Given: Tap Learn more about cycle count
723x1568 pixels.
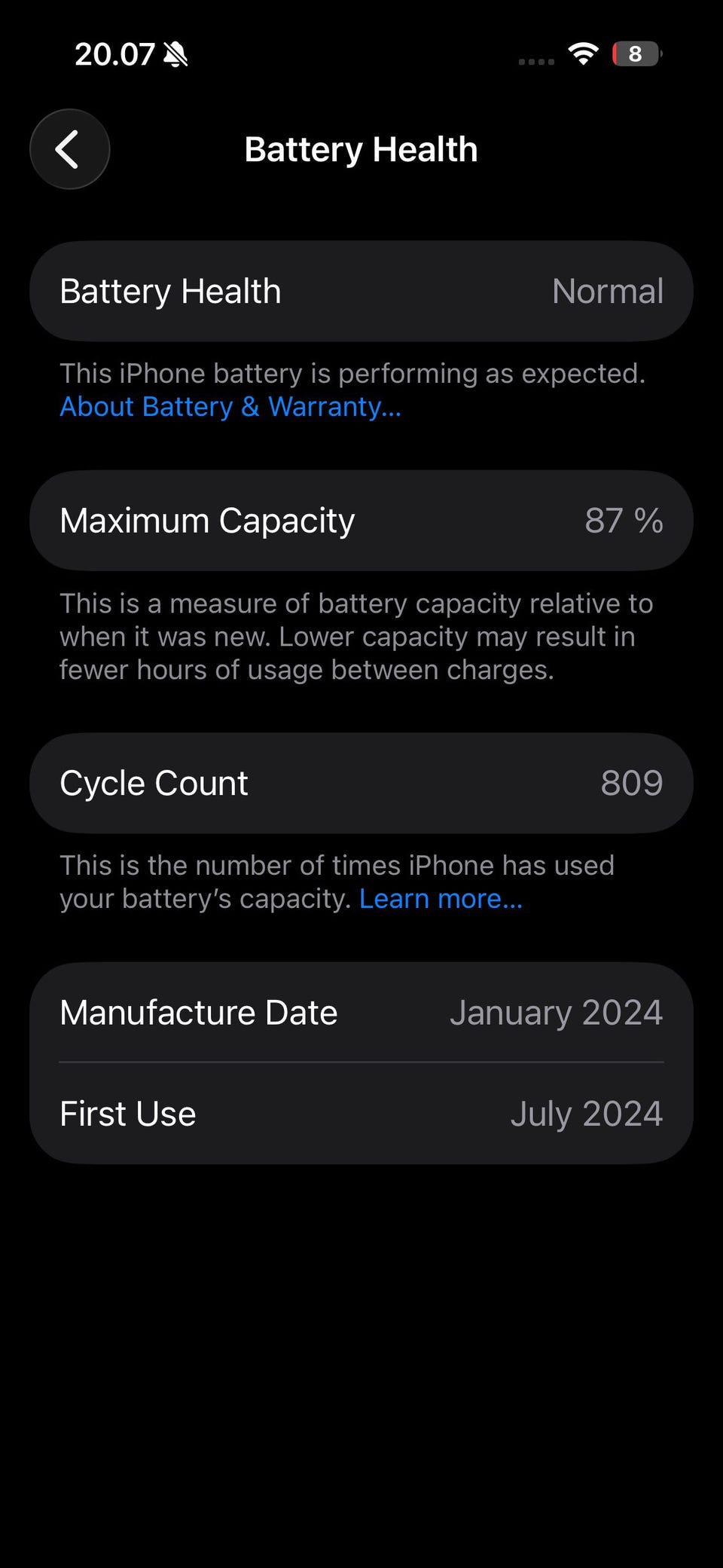Looking at the screenshot, I should 441,899.
